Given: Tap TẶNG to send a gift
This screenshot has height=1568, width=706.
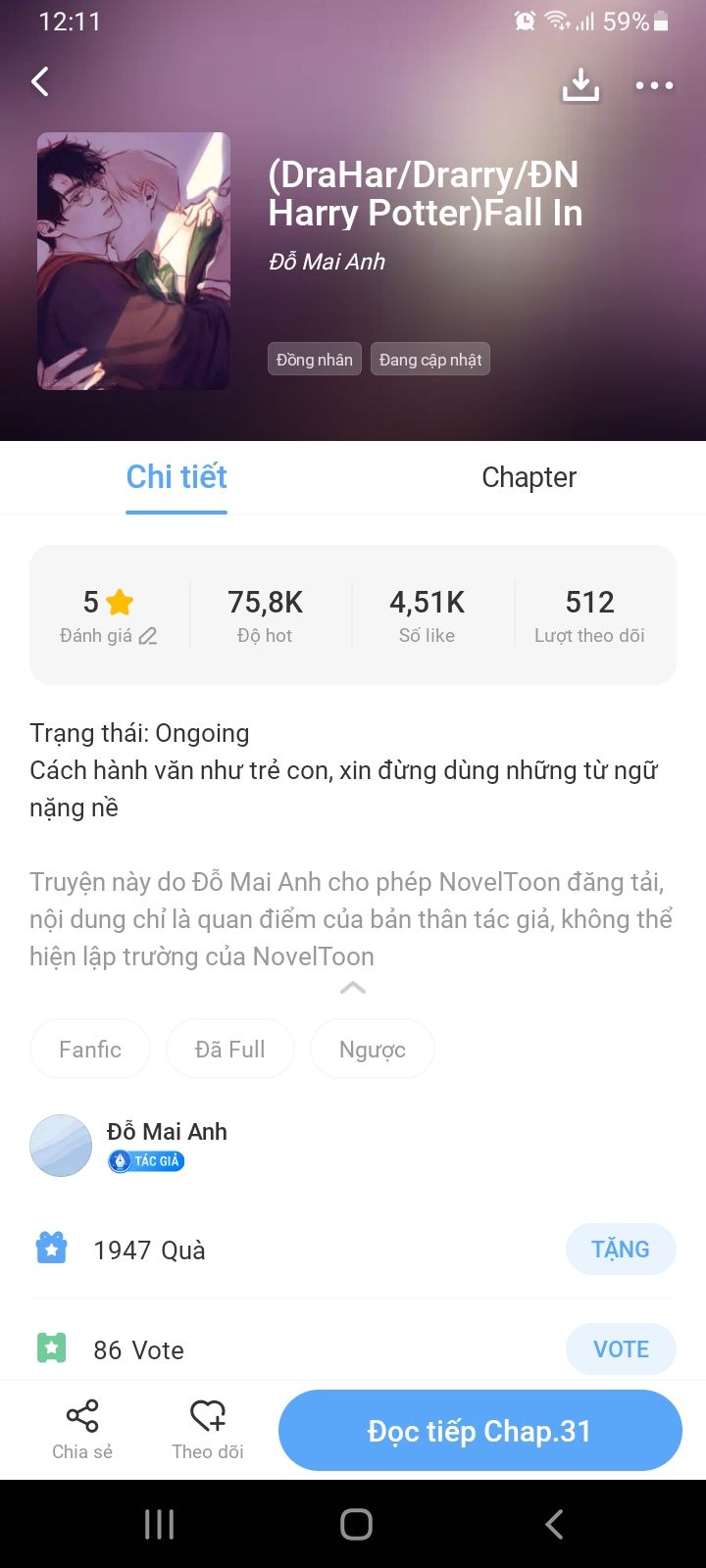Looking at the screenshot, I should coord(620,1249).
